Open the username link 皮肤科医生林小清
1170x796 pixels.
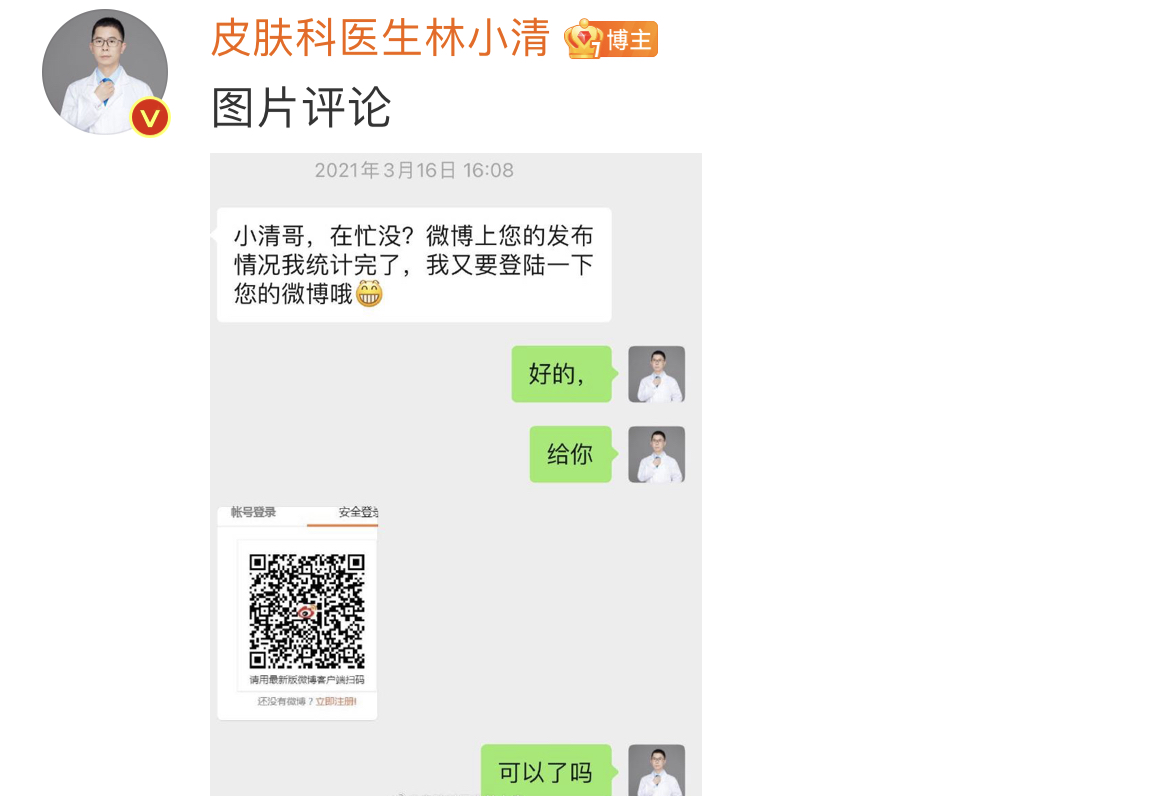(380, 39)
